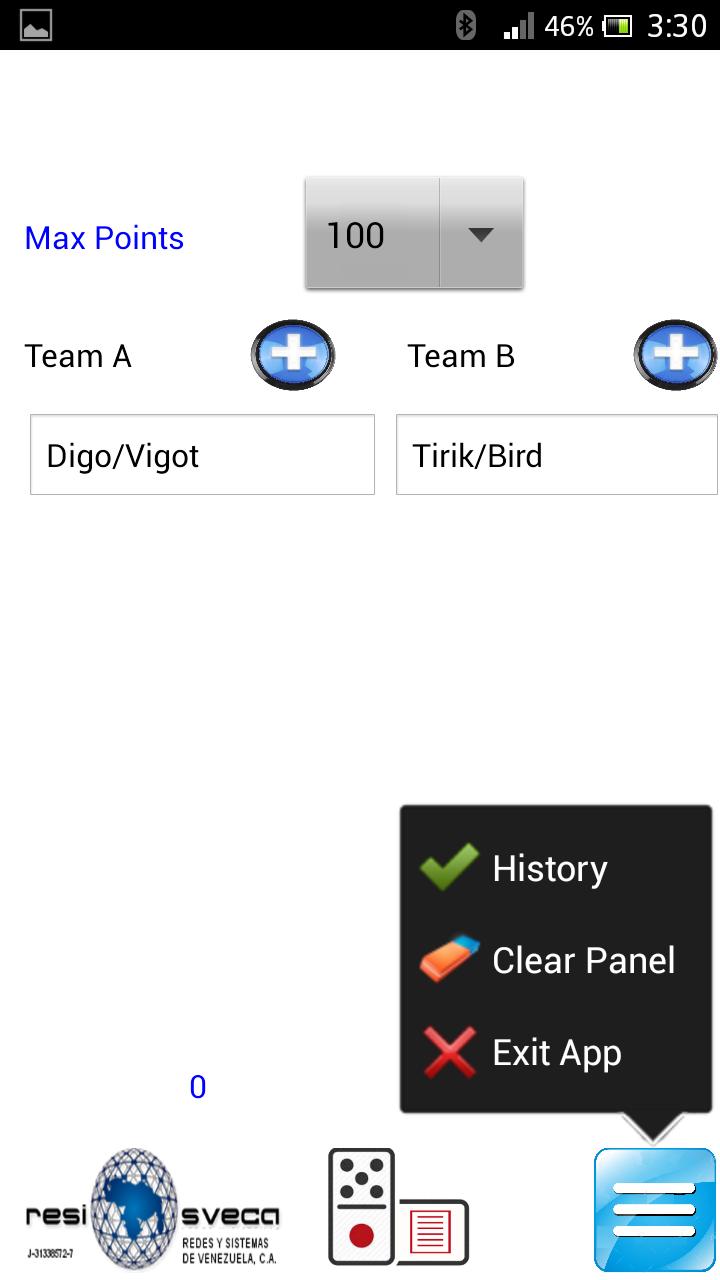Add points for Team A

(292, 355)
